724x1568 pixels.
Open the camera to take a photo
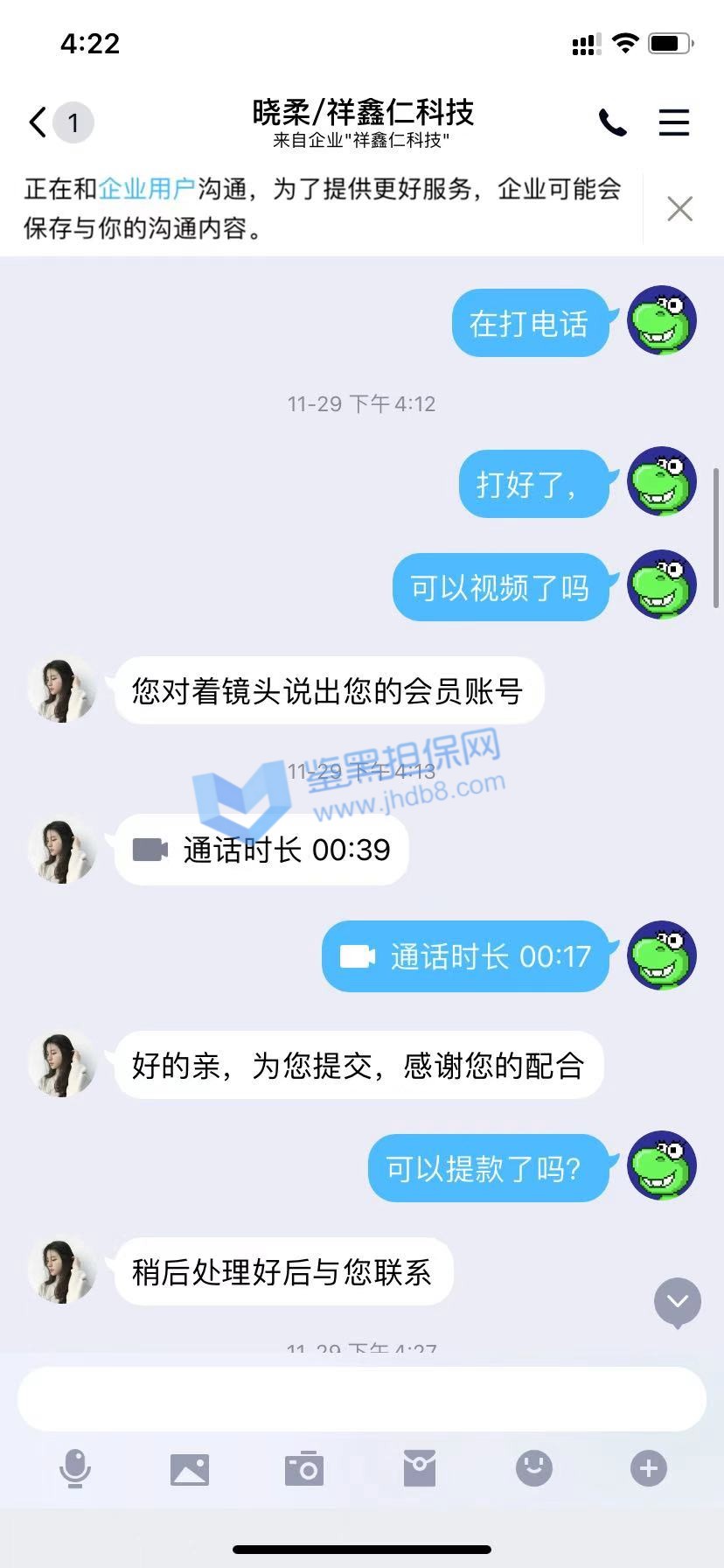pyautogui.click(x=304, y=1468)
